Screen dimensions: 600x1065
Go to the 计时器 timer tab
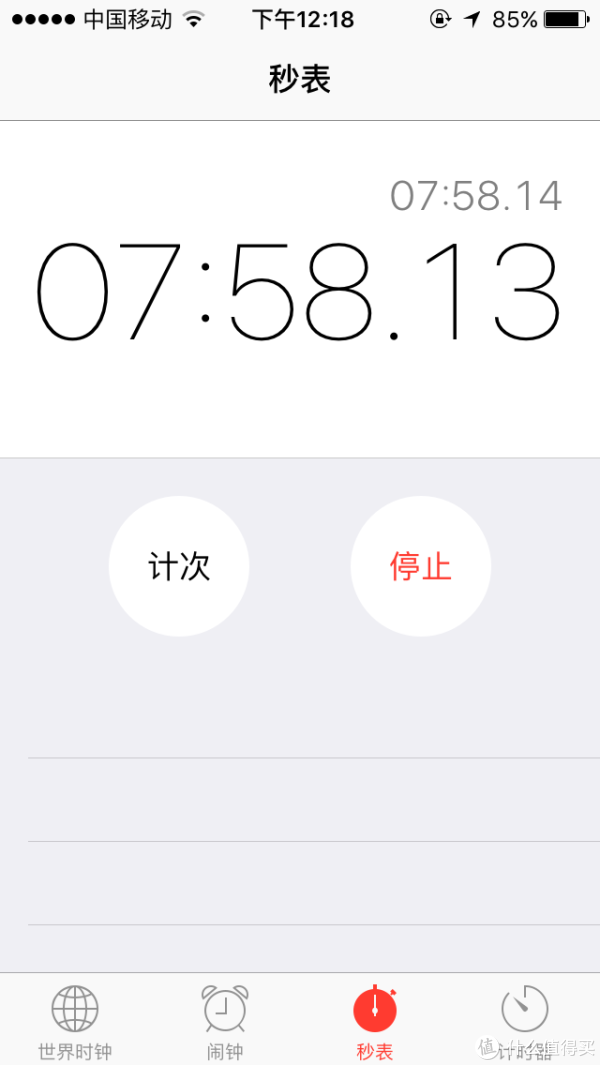point(525,1021)
